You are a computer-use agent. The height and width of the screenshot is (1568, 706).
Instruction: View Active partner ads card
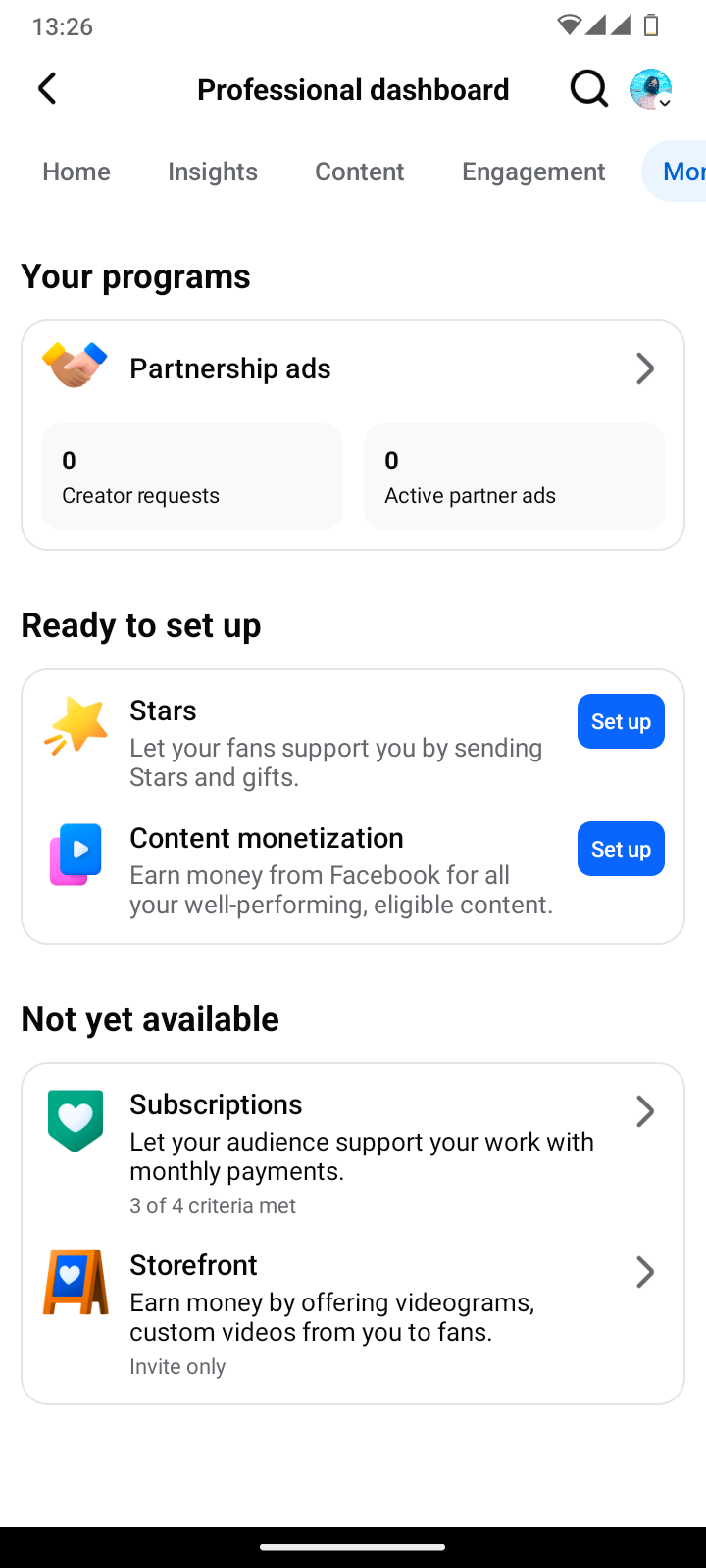click(514, 477)
